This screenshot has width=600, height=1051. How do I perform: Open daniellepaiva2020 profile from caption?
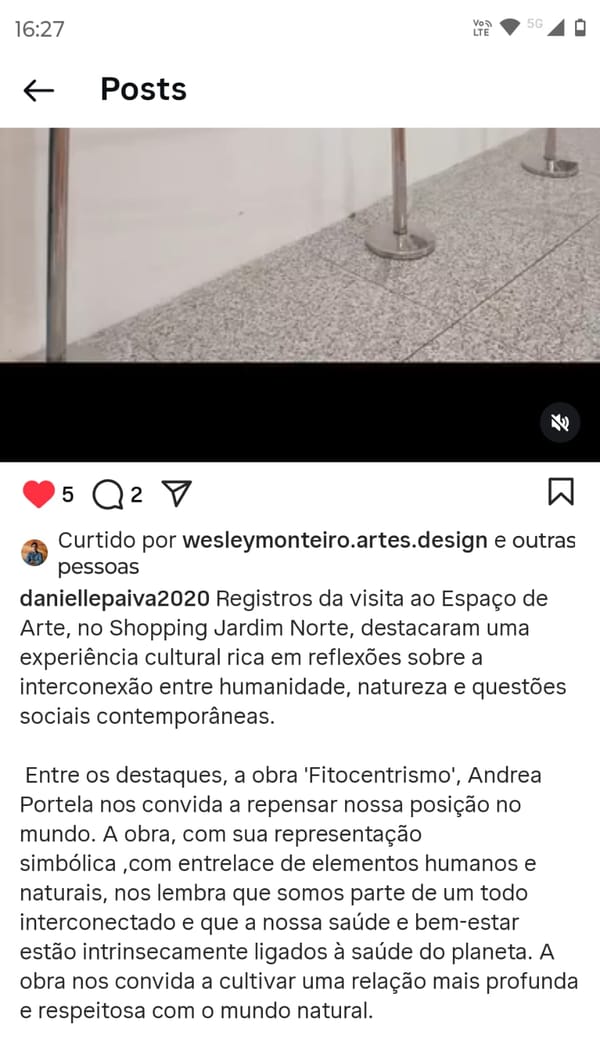(x=114, y=599)
